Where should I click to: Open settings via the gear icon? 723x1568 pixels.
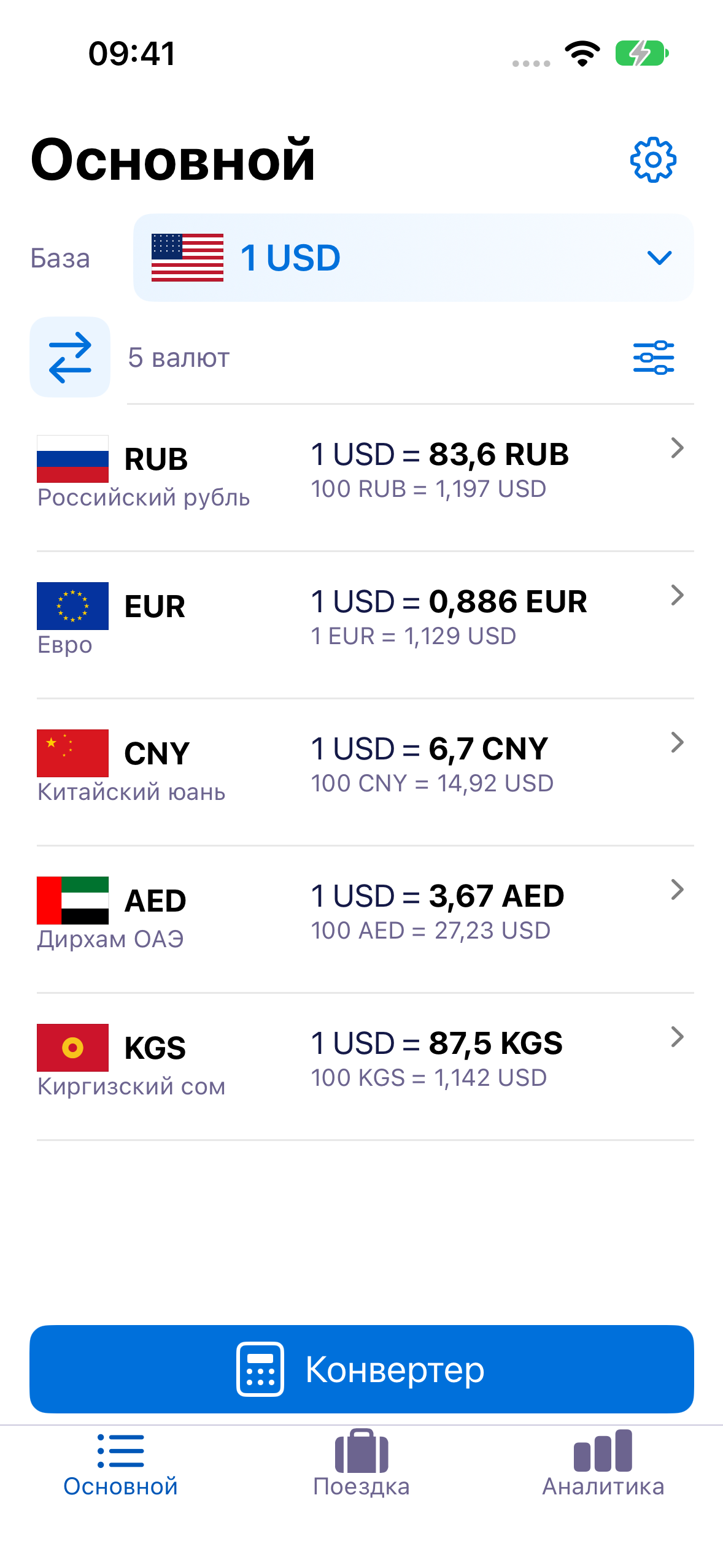[x=653, y=159]
